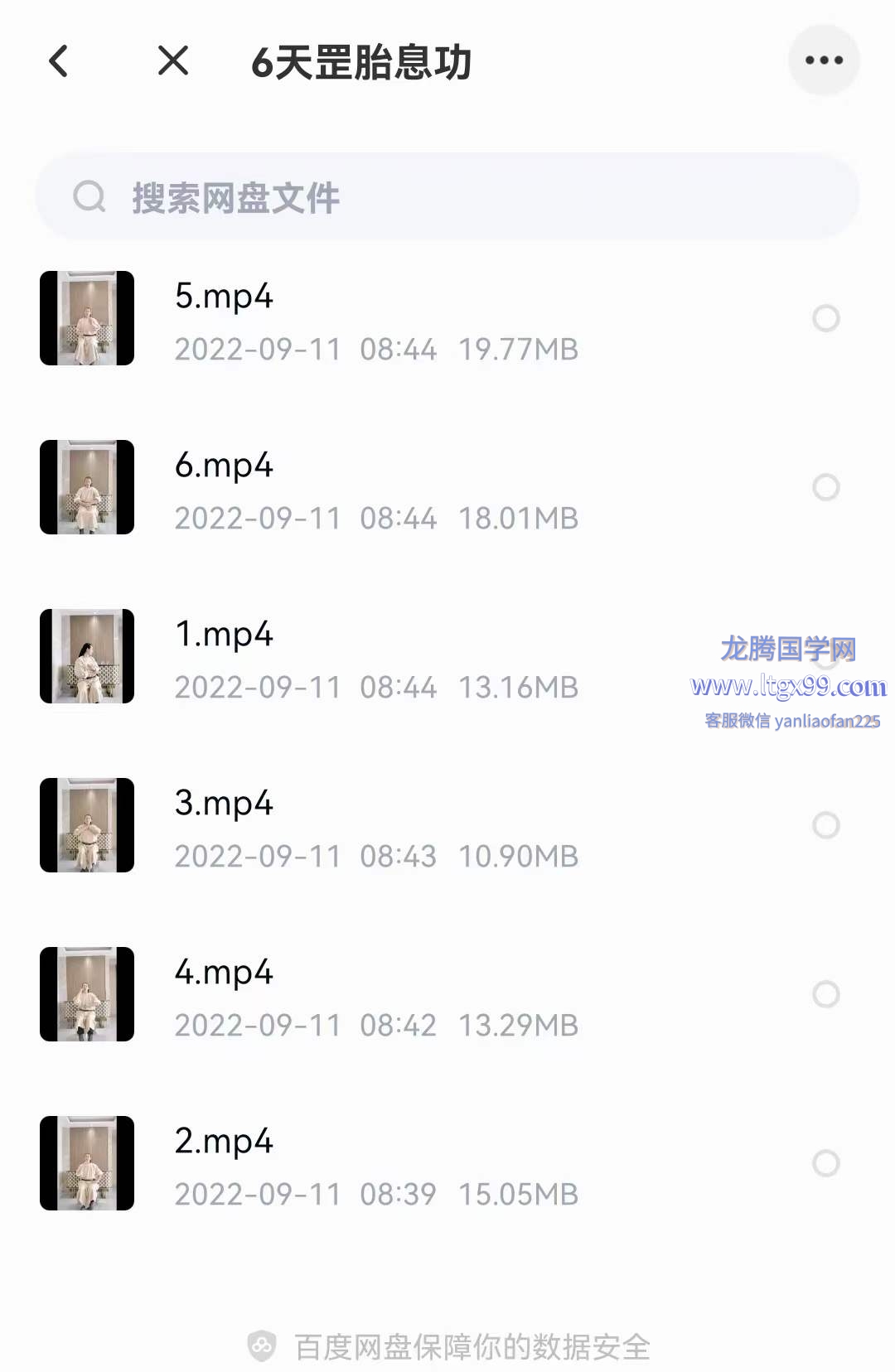Select the circle next to 2.mp4
Image resolution: width=895 pixels, height=1372 pixels.
(x=825, y=1163)
